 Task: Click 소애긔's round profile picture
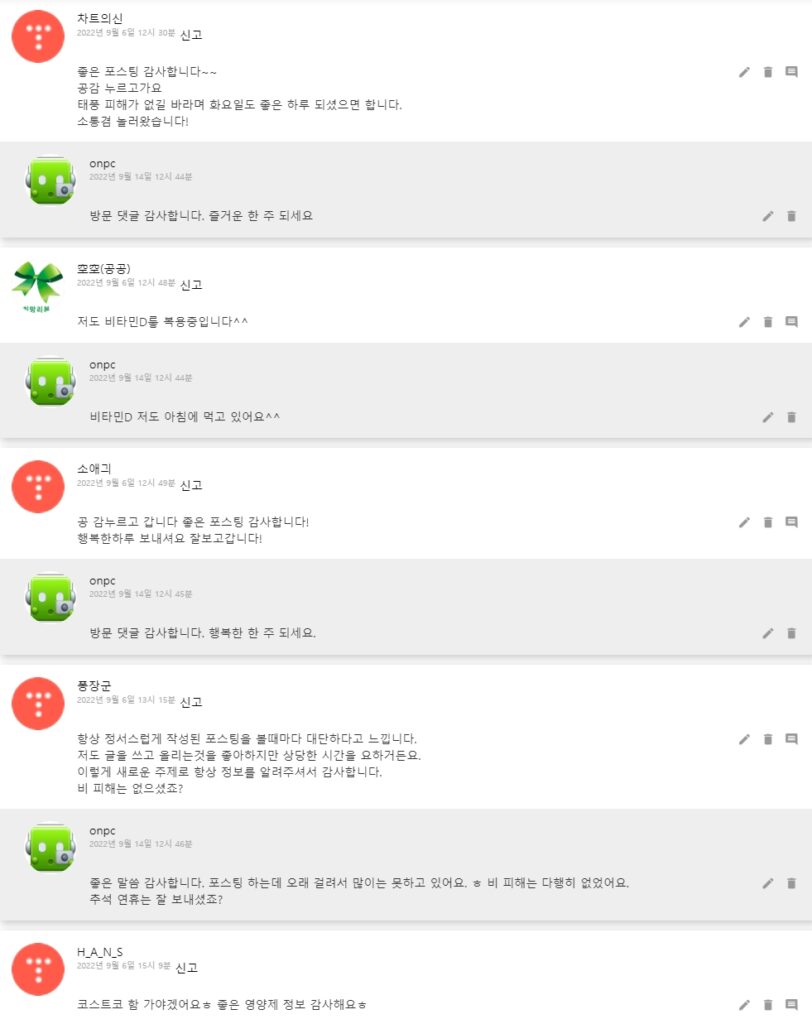[x=37, y=488]
